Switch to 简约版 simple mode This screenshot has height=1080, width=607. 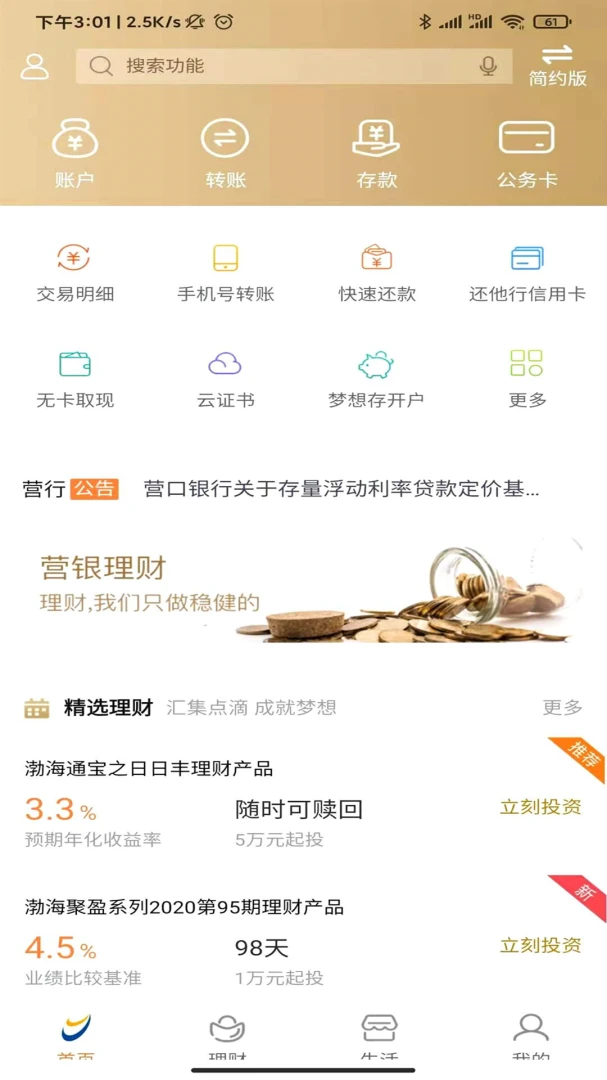557,66
